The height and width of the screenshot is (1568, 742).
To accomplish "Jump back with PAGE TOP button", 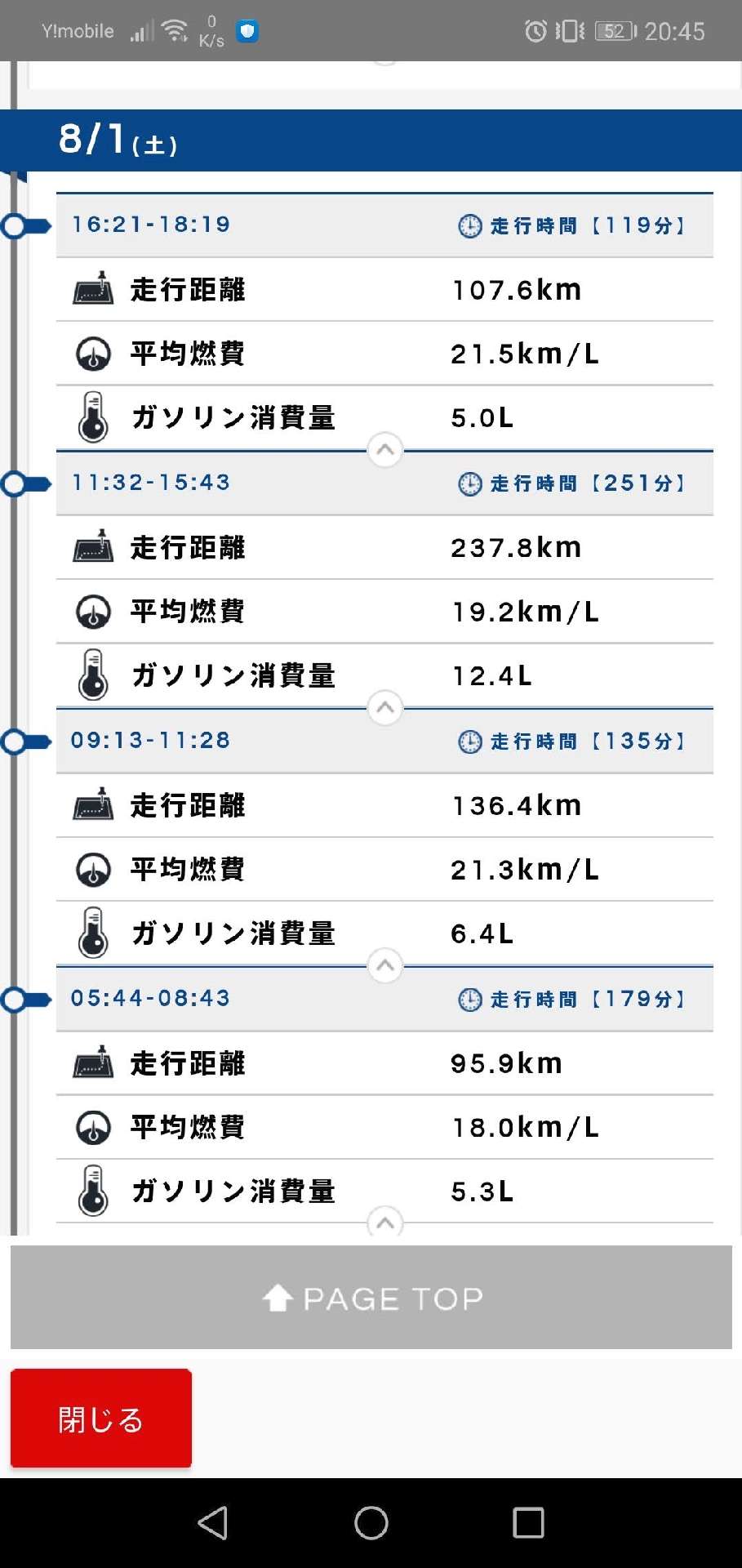I will click(x=371, y=1297).
